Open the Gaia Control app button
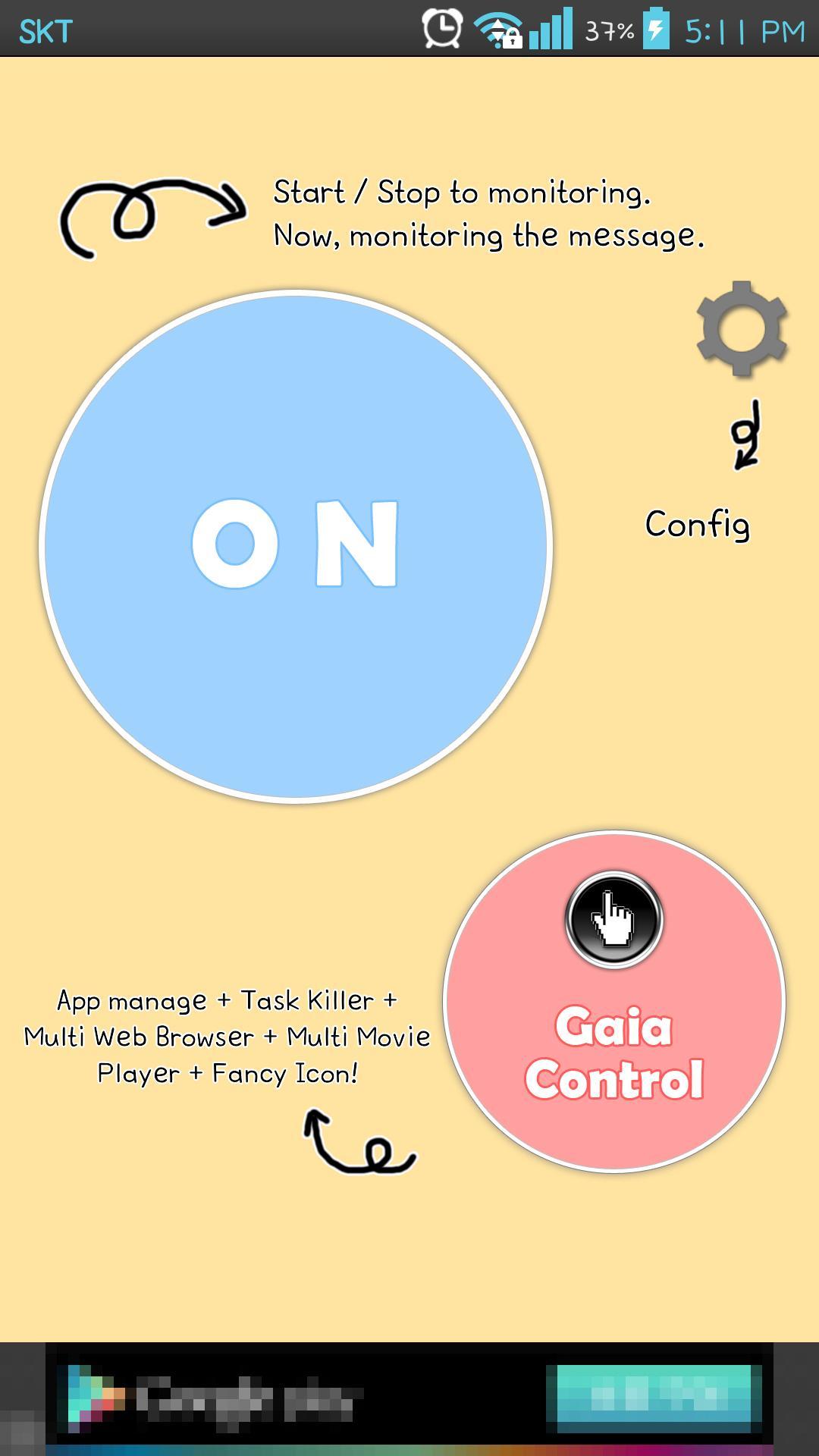 tap(614, 1003)
